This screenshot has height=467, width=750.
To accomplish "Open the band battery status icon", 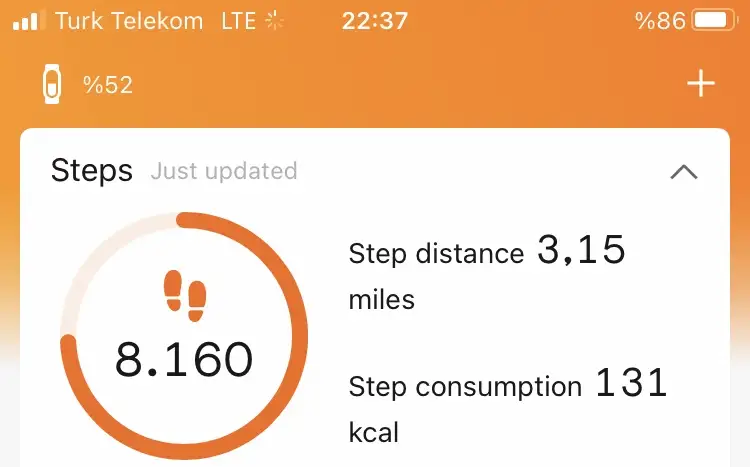I will point(50,85).
